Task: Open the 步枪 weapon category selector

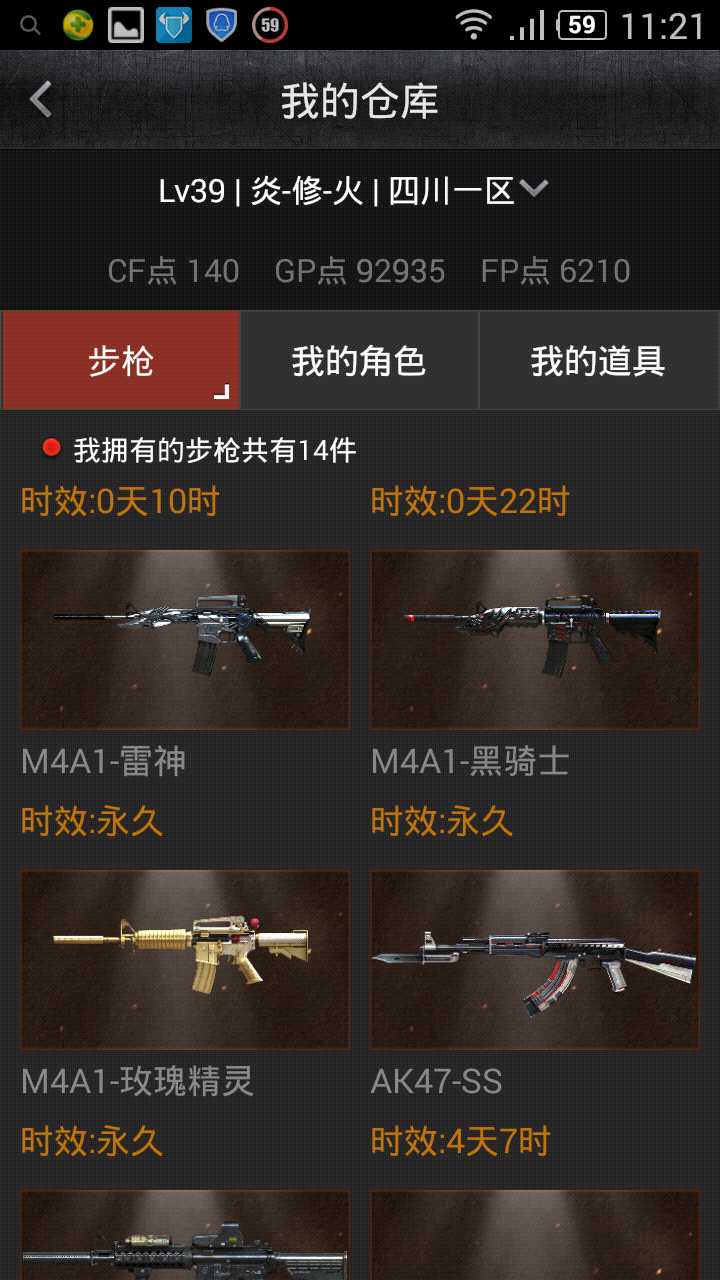Action: (121, 360)
